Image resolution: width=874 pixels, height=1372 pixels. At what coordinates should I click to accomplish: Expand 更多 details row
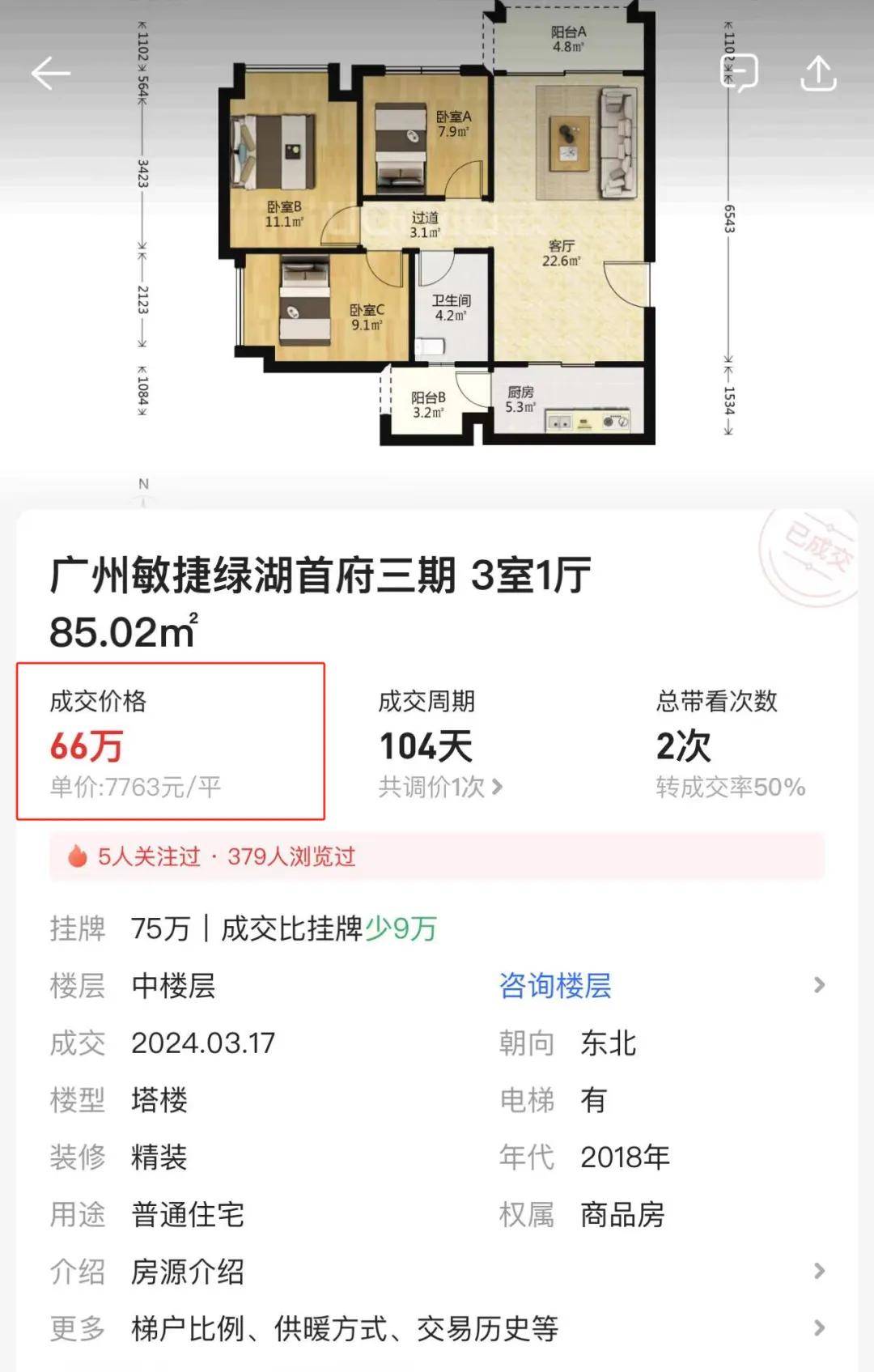point(437,1328)
